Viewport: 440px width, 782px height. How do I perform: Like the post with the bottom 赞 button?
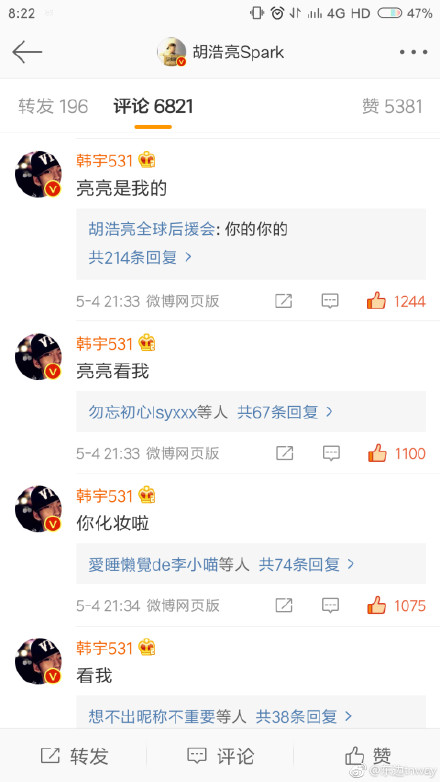pos(368,756)
